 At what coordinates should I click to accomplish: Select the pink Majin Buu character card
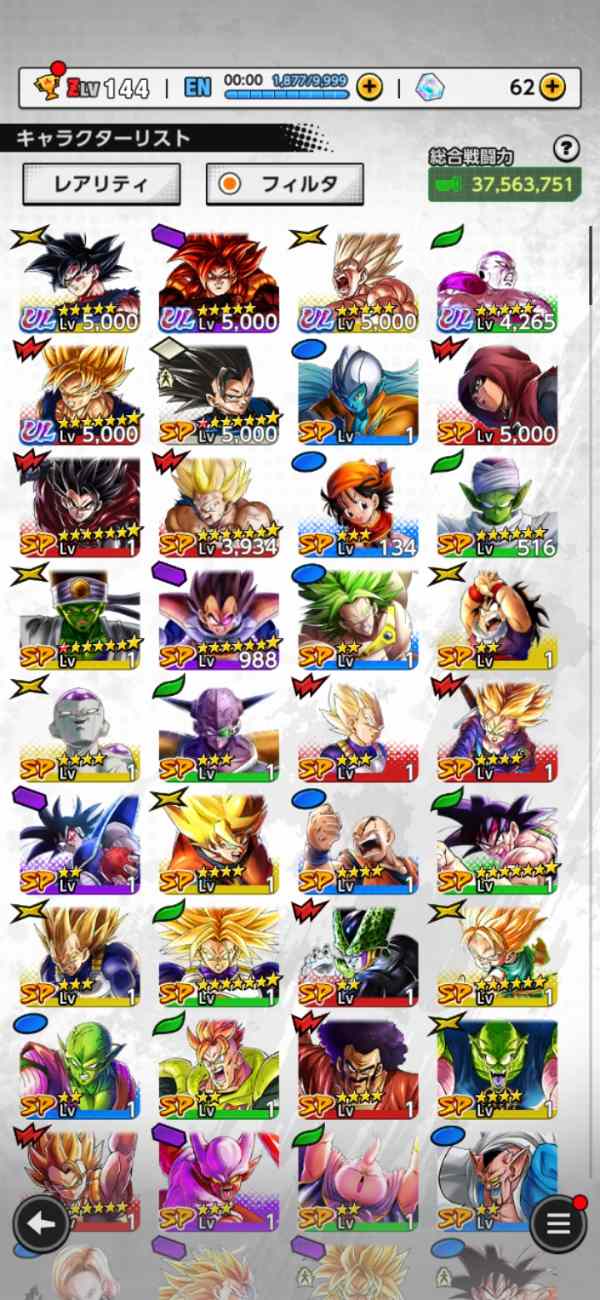357,1177
